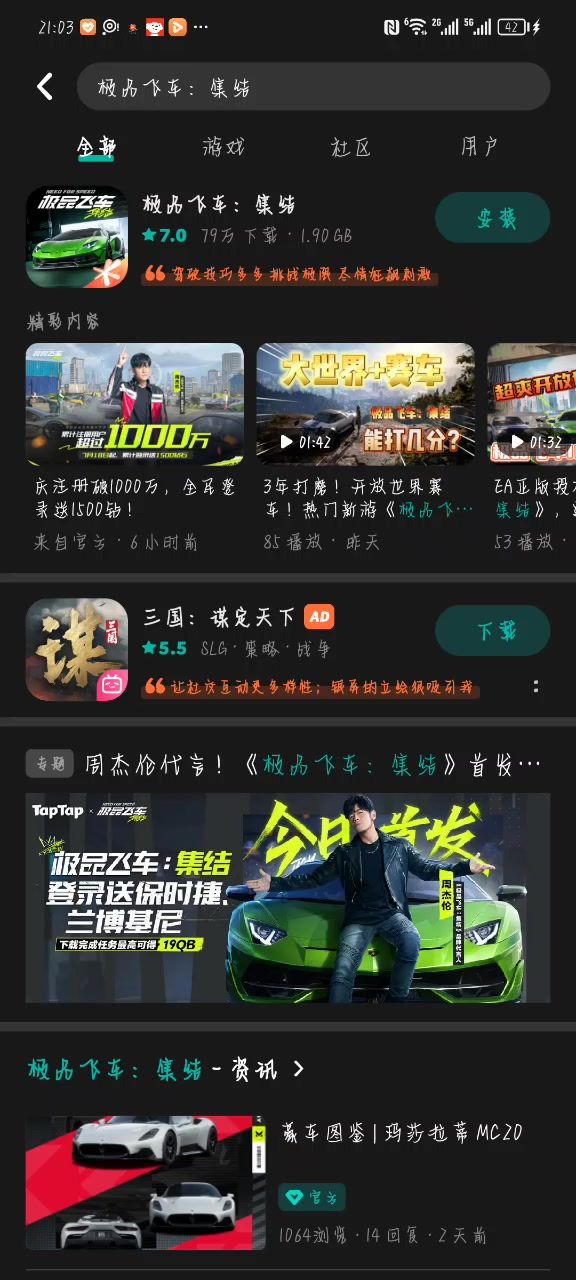Select the 全部 tab
Screen dimensions: 576x1280
coord(97,147)
